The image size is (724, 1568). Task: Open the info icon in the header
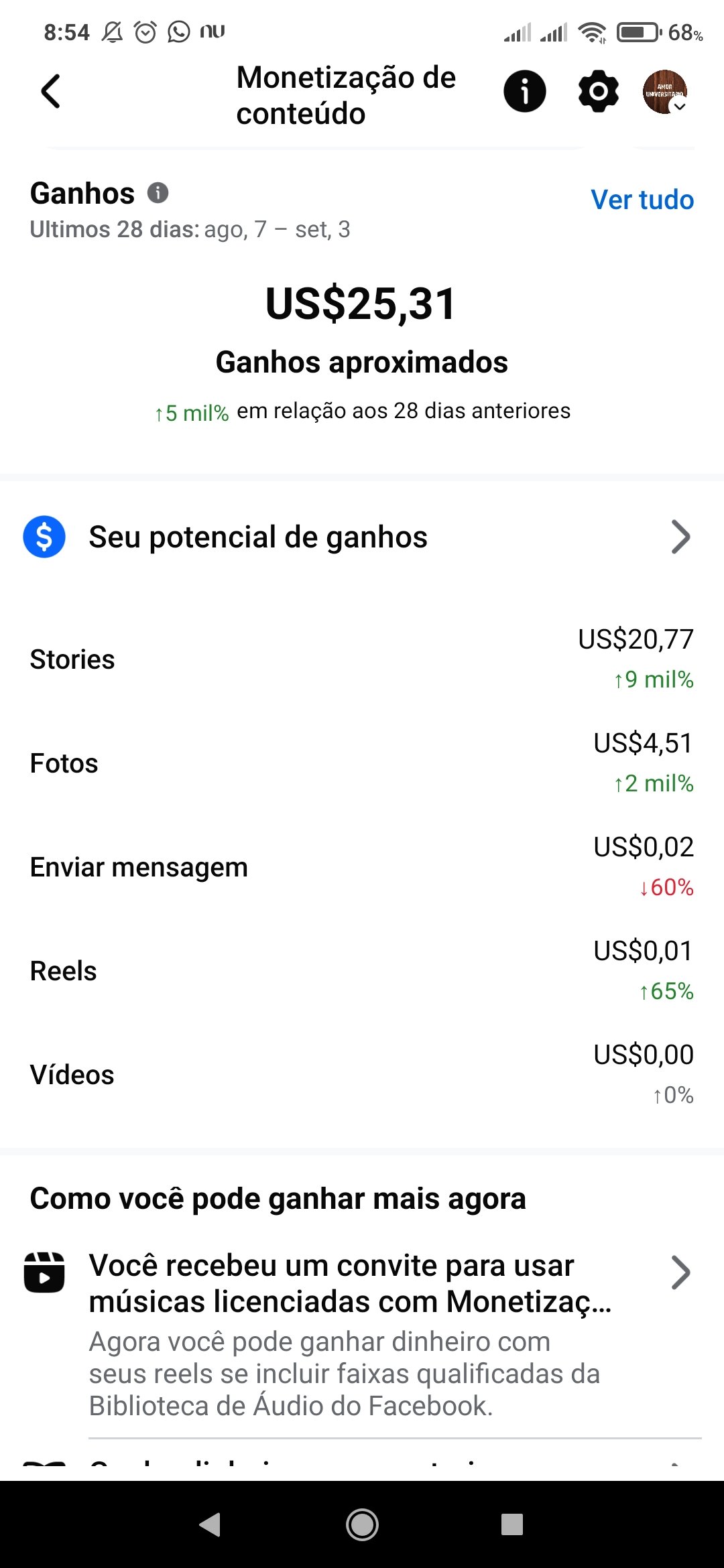[525, 92]
